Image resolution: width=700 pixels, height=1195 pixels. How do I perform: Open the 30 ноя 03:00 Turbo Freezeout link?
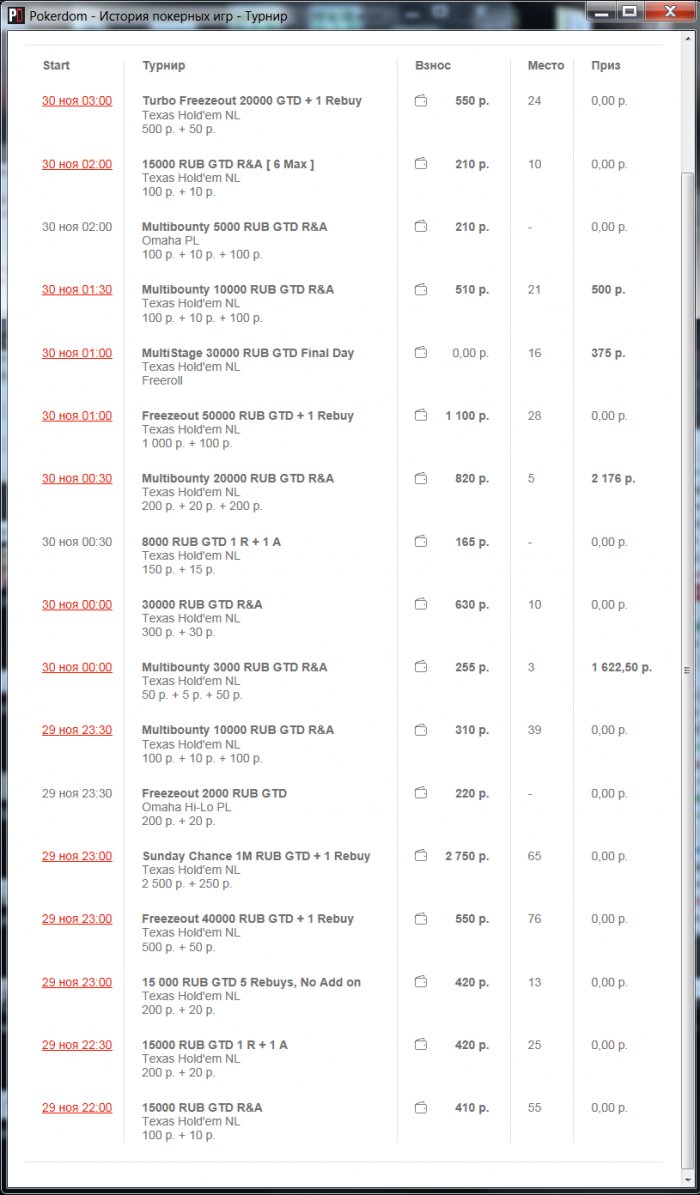(77, 101)
